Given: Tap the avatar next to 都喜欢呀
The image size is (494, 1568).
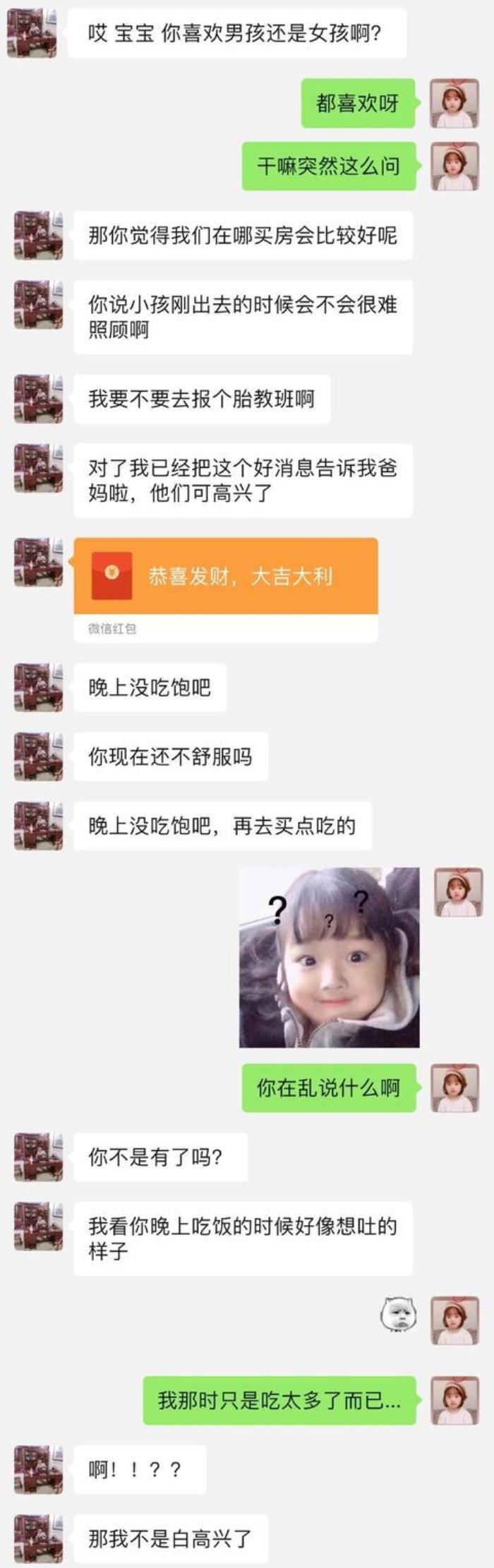Looking at the screenshot, I should 455,103.
